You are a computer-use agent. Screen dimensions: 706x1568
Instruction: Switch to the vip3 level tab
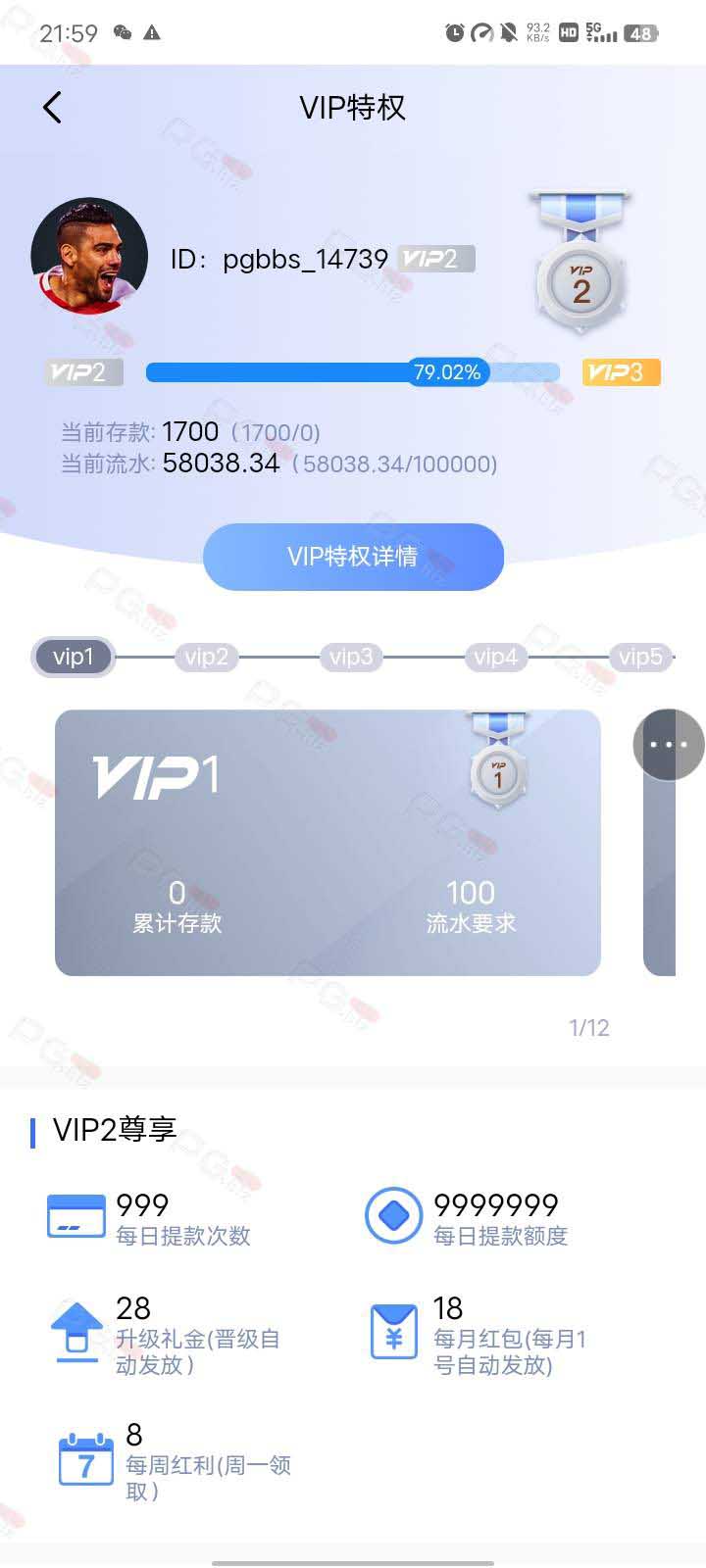click(x=351, y=657)
